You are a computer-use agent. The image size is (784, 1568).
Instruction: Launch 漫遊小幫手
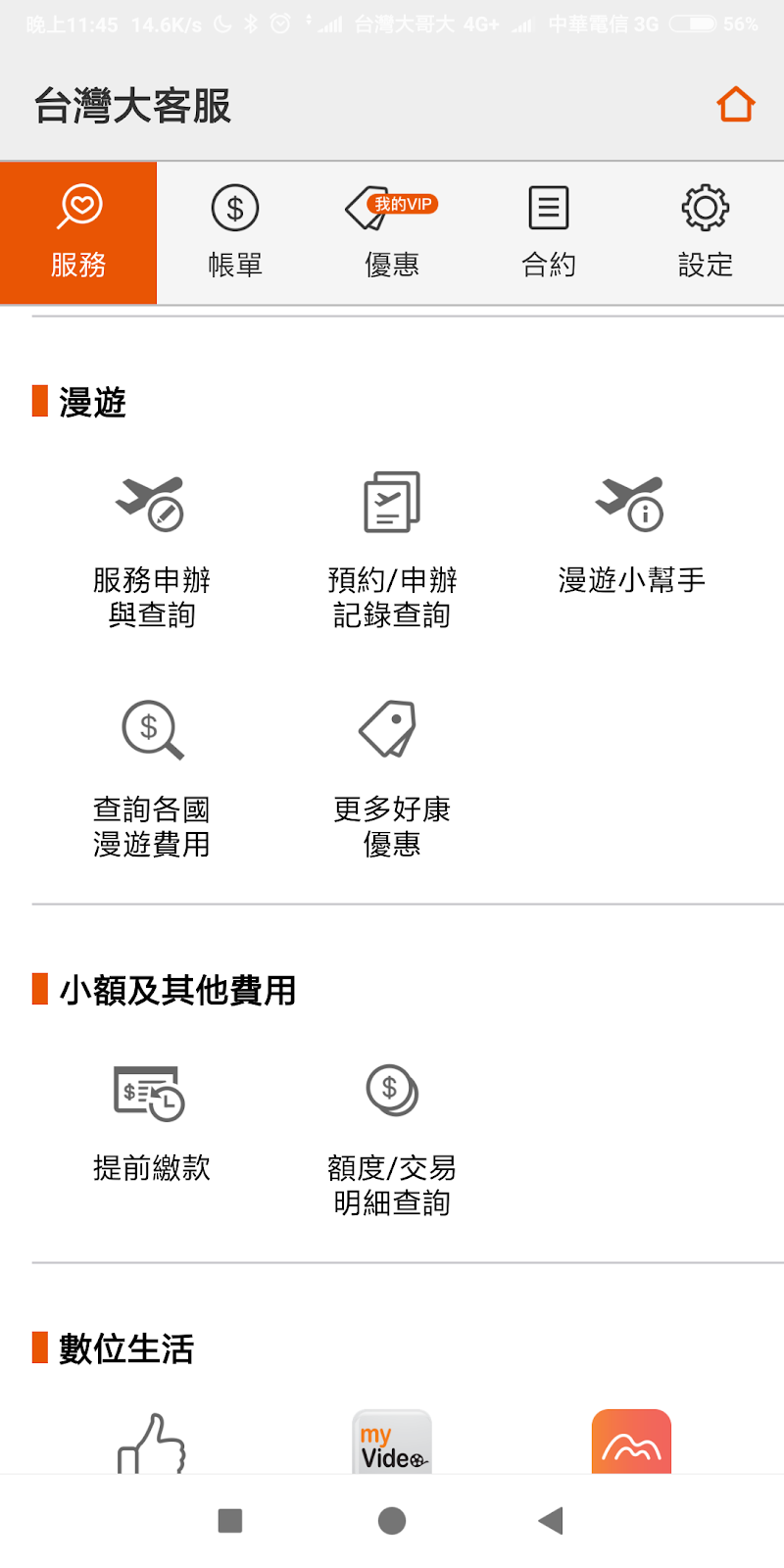(x=632, y=536)
